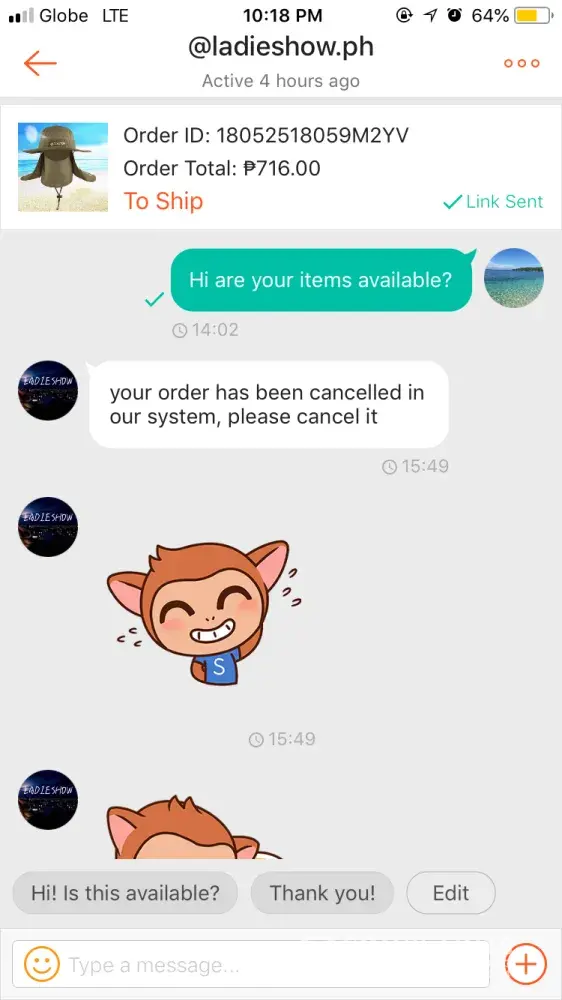Send quick reply "Hi! Is this available?"
The width and height of the screenshot is (562, 1000).
coord(125,893)
